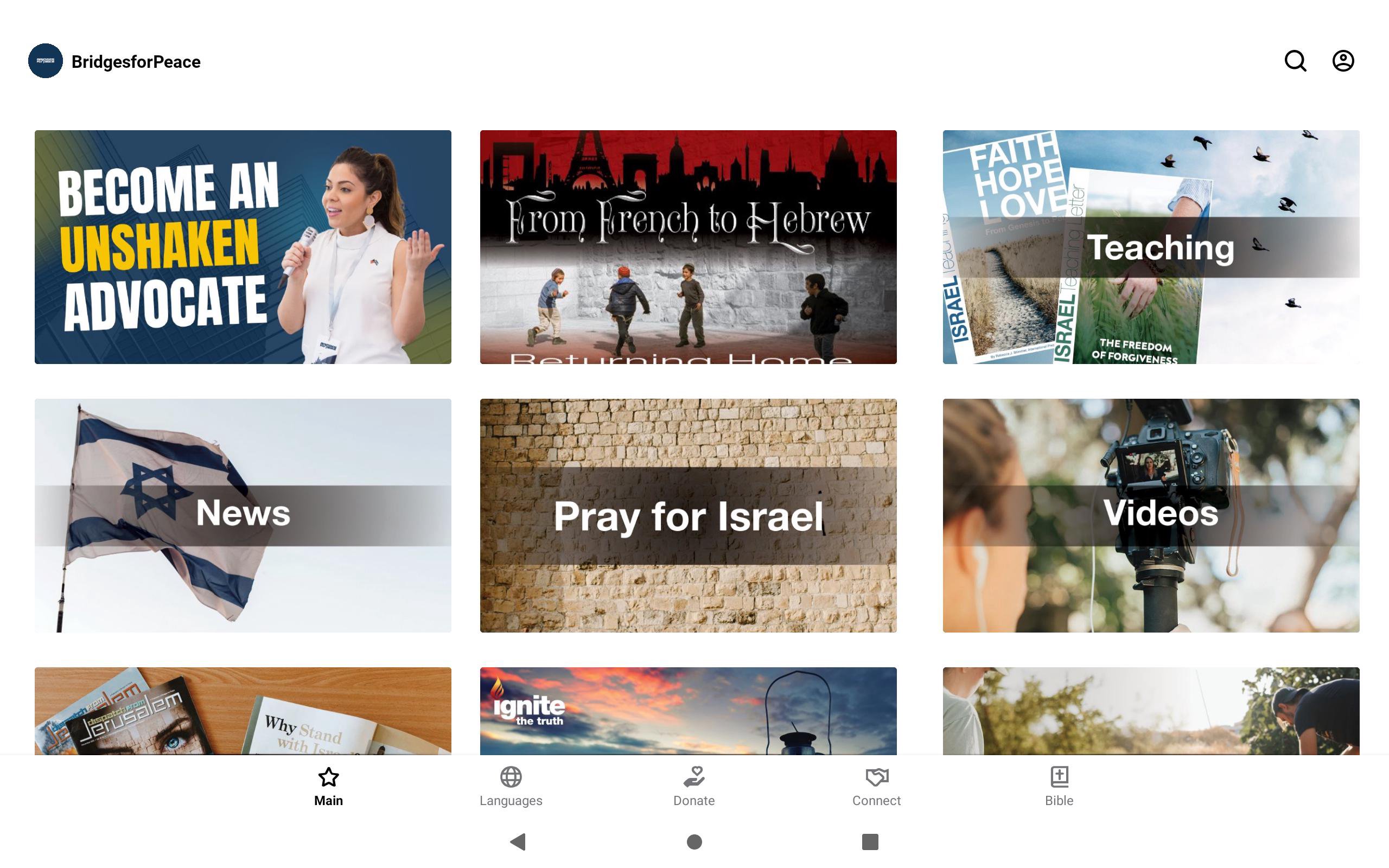Switch to the Languages tab
This screenshot has width=1389, height=868.
click(511, 787)
